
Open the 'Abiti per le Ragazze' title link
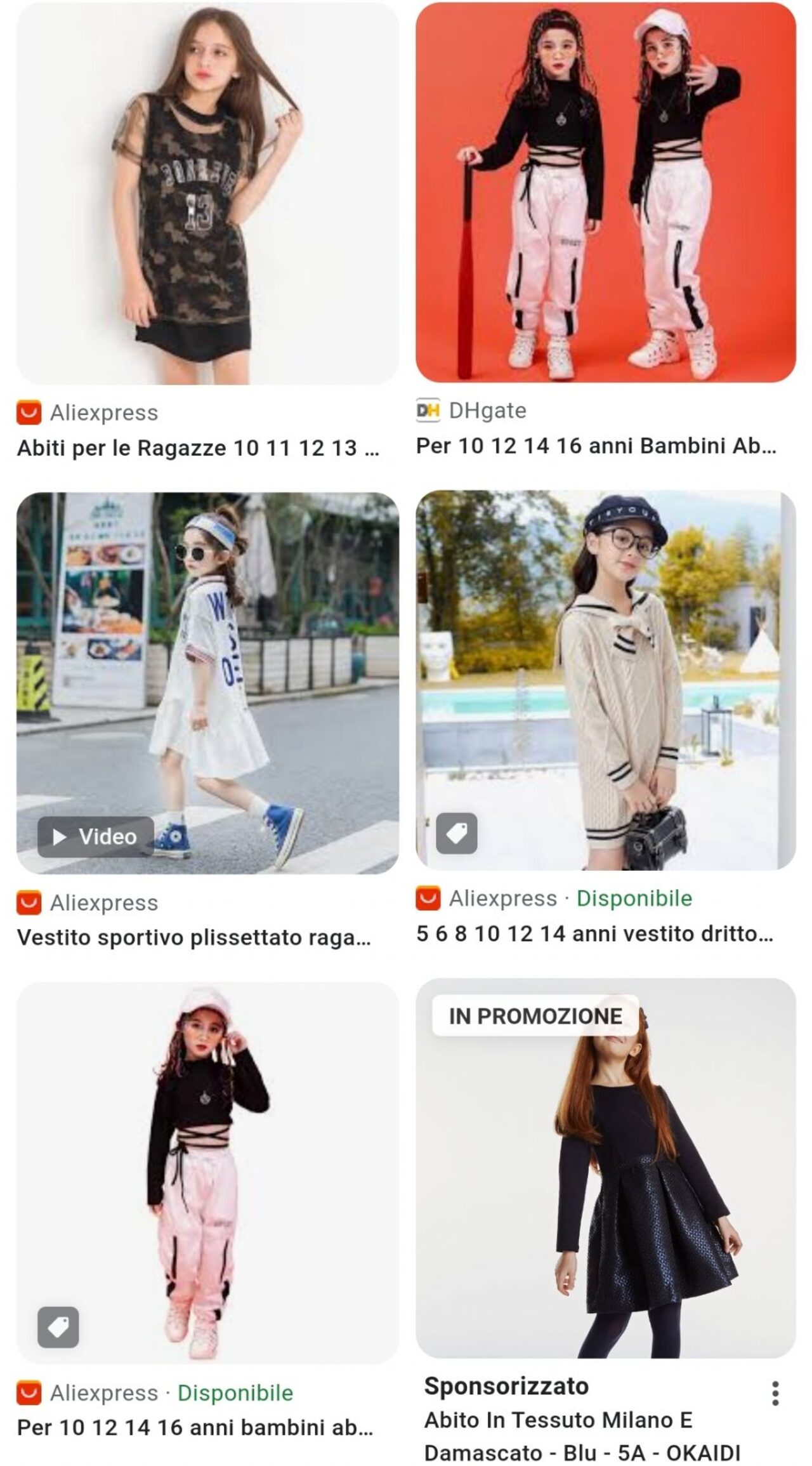[x=198, y=448]
